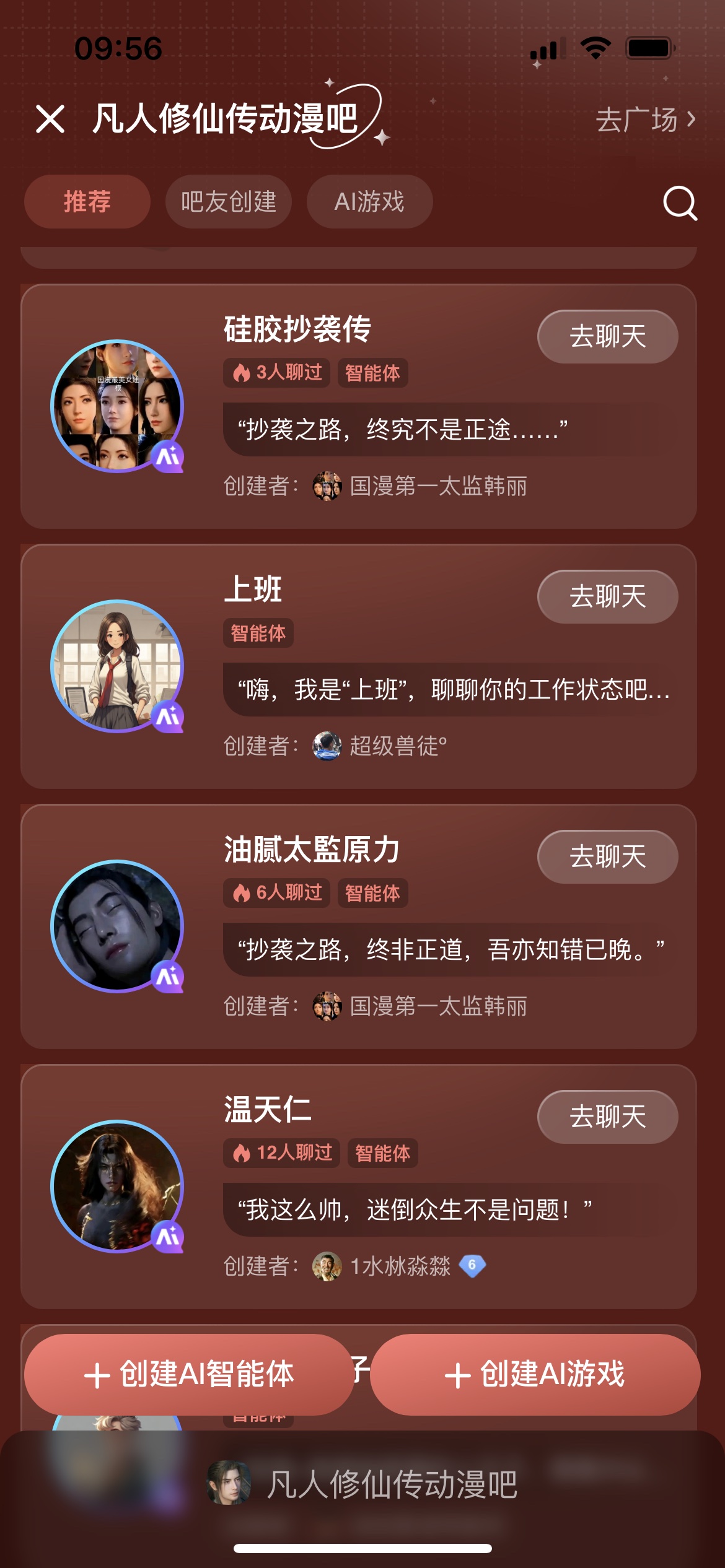Open the 硅胶抄袭传 avatar
Screen dimensions: 725x1568
tap(117, 406)
